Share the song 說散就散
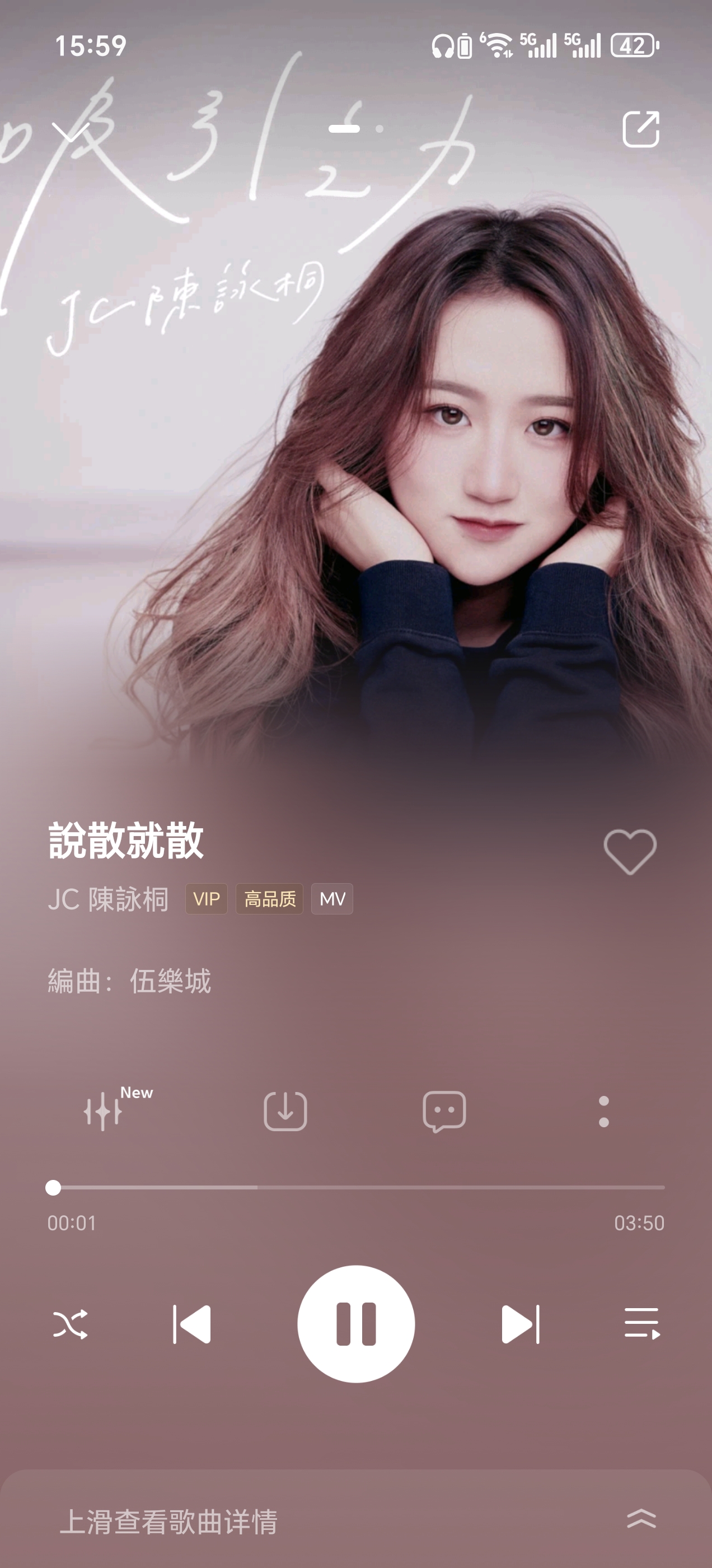This screenshot has width=712, height=1568. point(641,129)
